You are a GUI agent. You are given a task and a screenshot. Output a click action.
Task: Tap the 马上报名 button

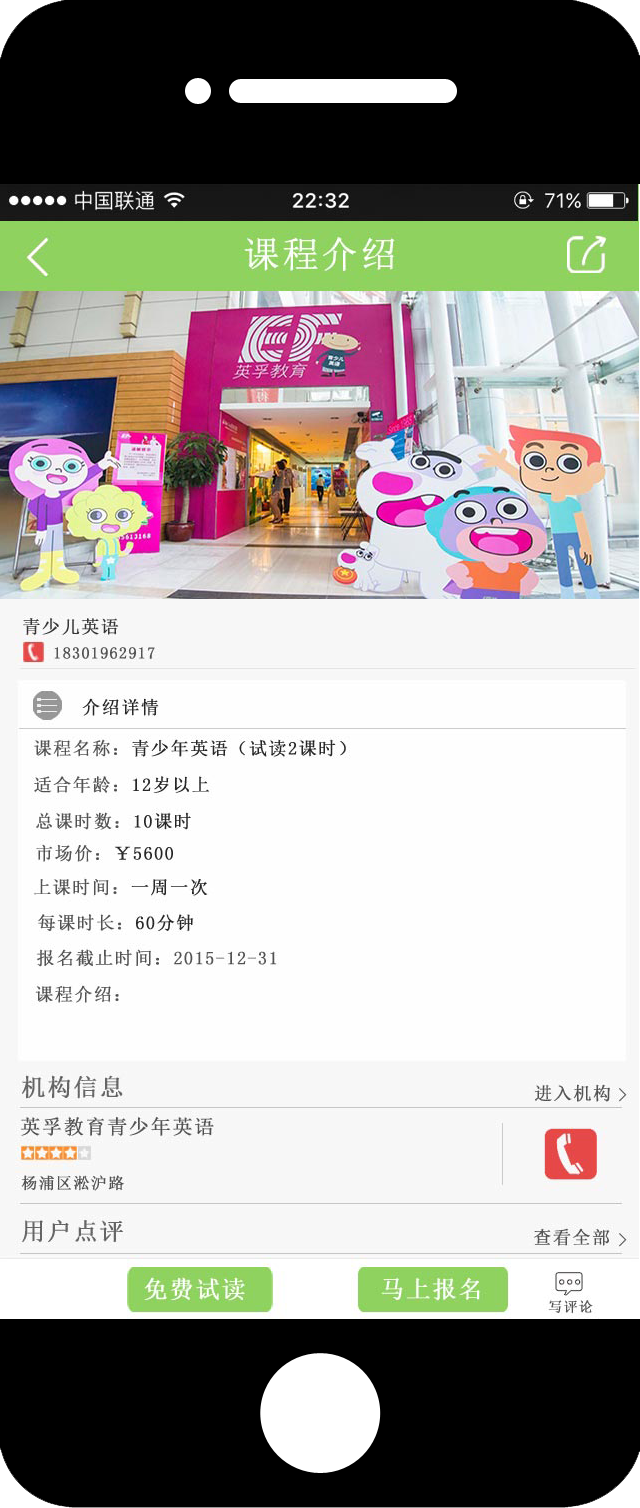click(x=432, y=1289)
